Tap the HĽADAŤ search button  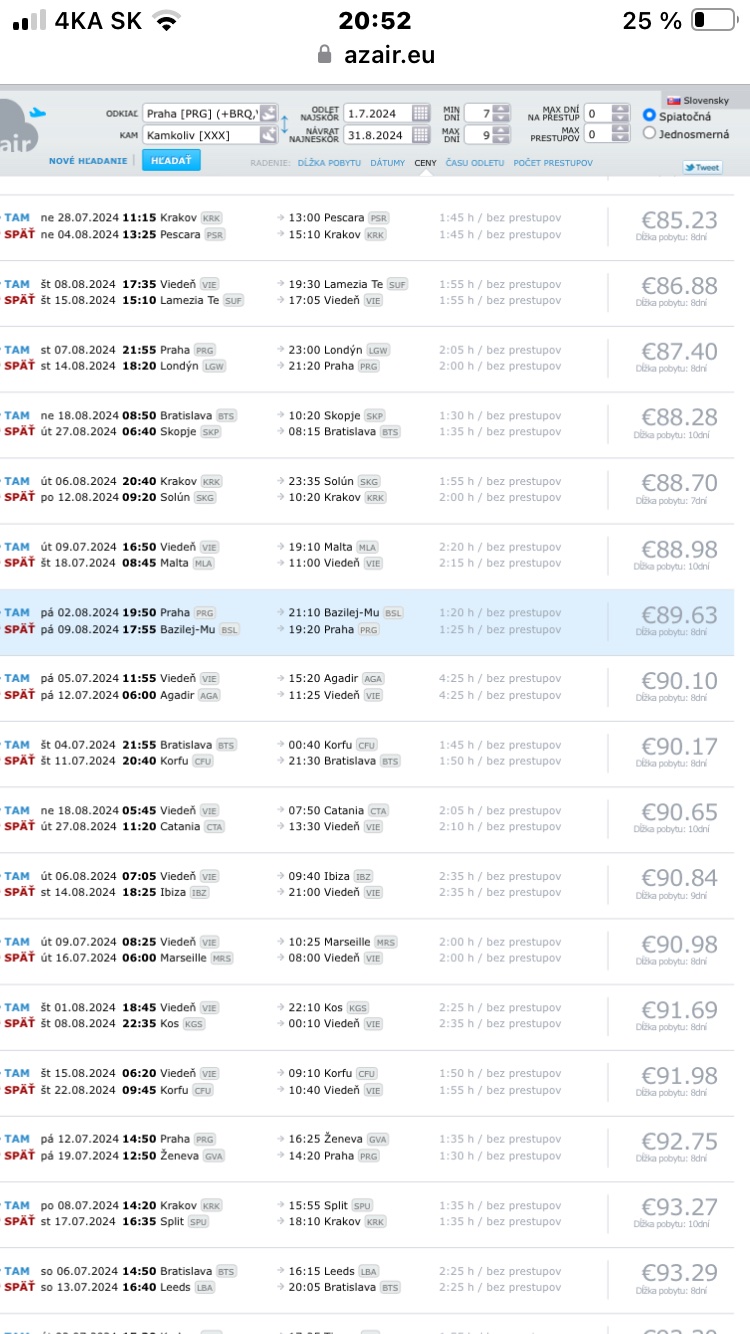171,160
